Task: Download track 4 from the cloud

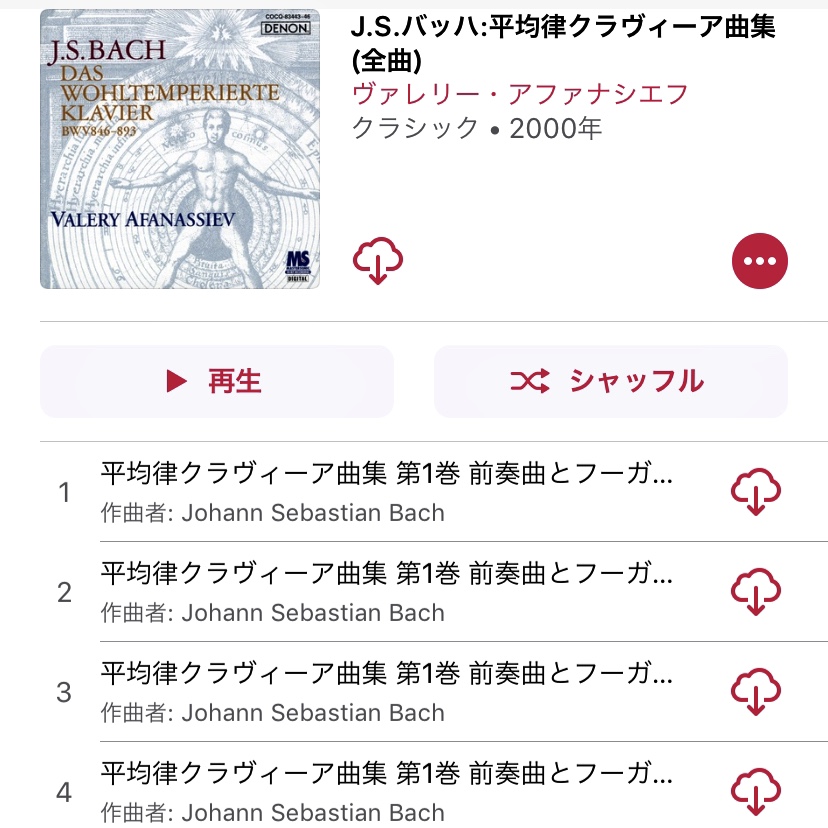Action: tap(756, 792)
